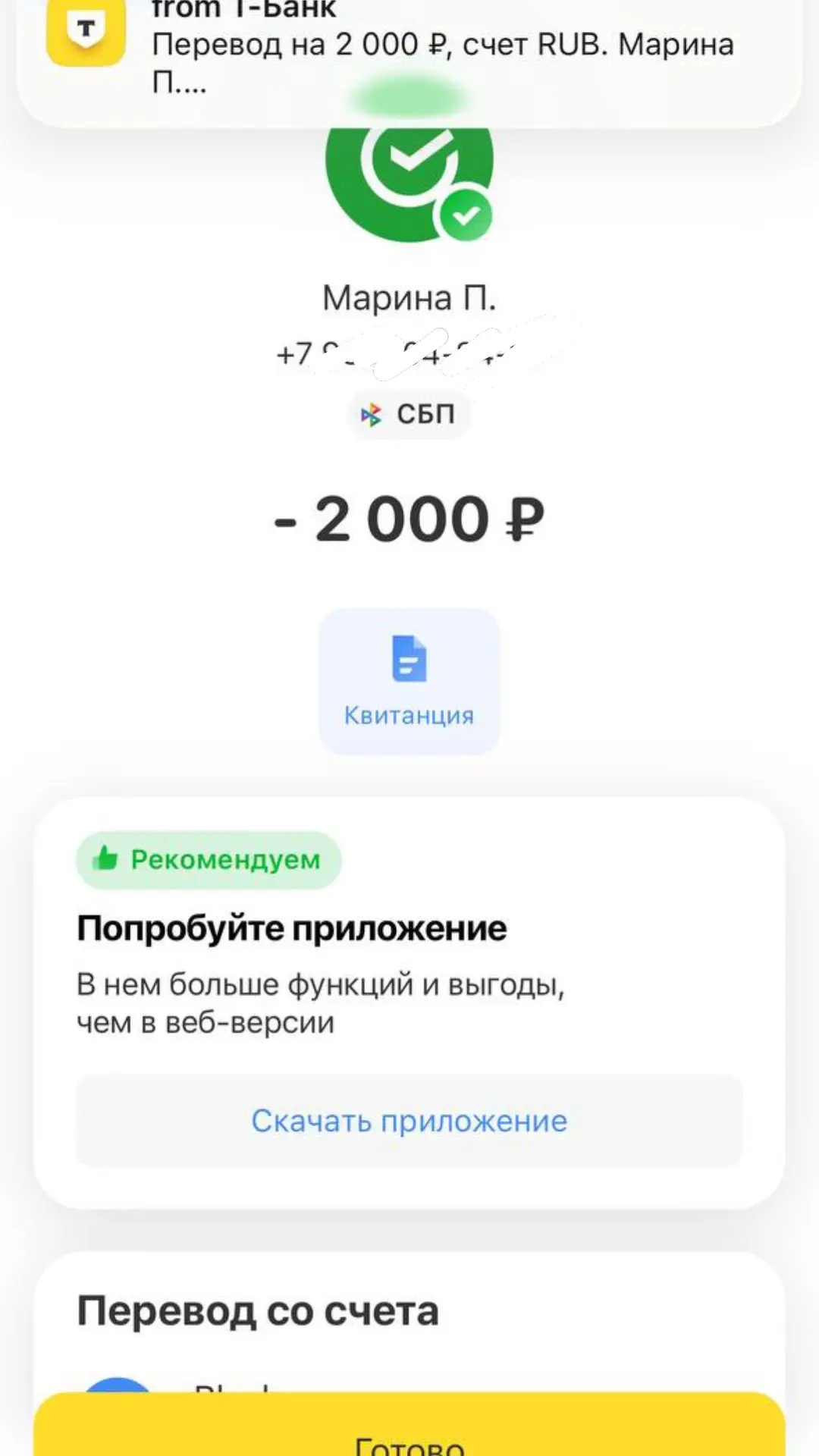Tap the yellow Готово button
The width and height of the screenshot is (819, 1456).
coord(409,1426)
